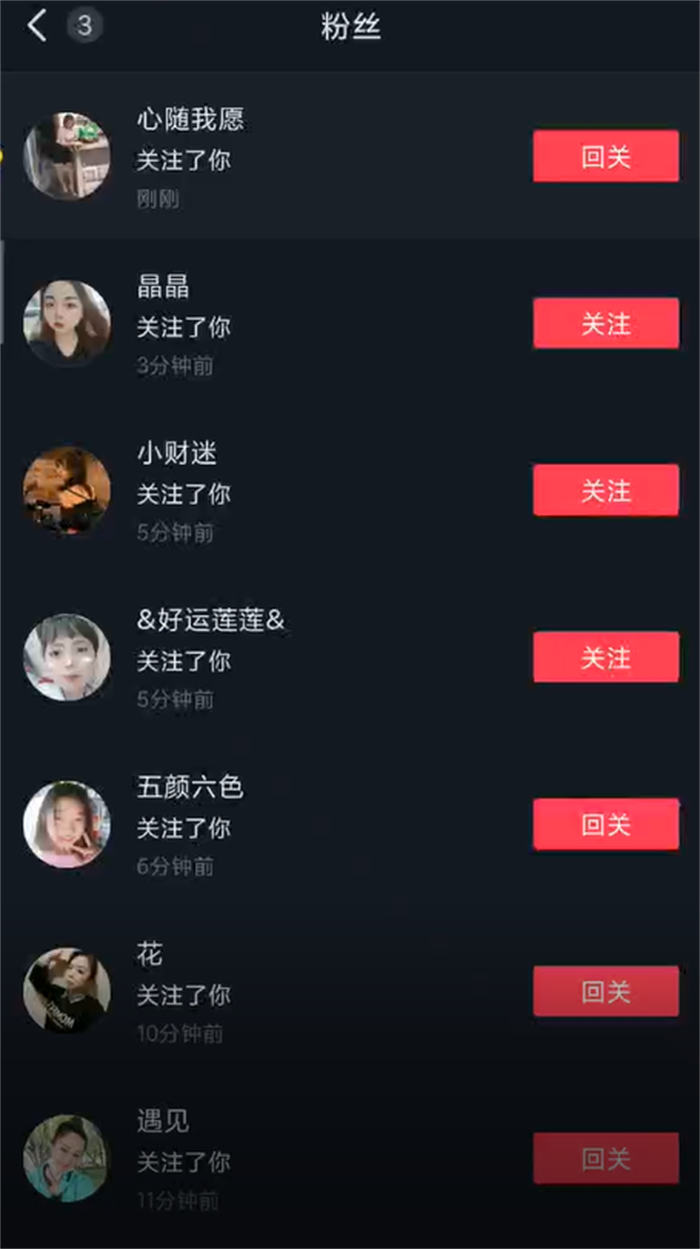
Task: Follow back 花 with 回关
Action: [605, 992]
